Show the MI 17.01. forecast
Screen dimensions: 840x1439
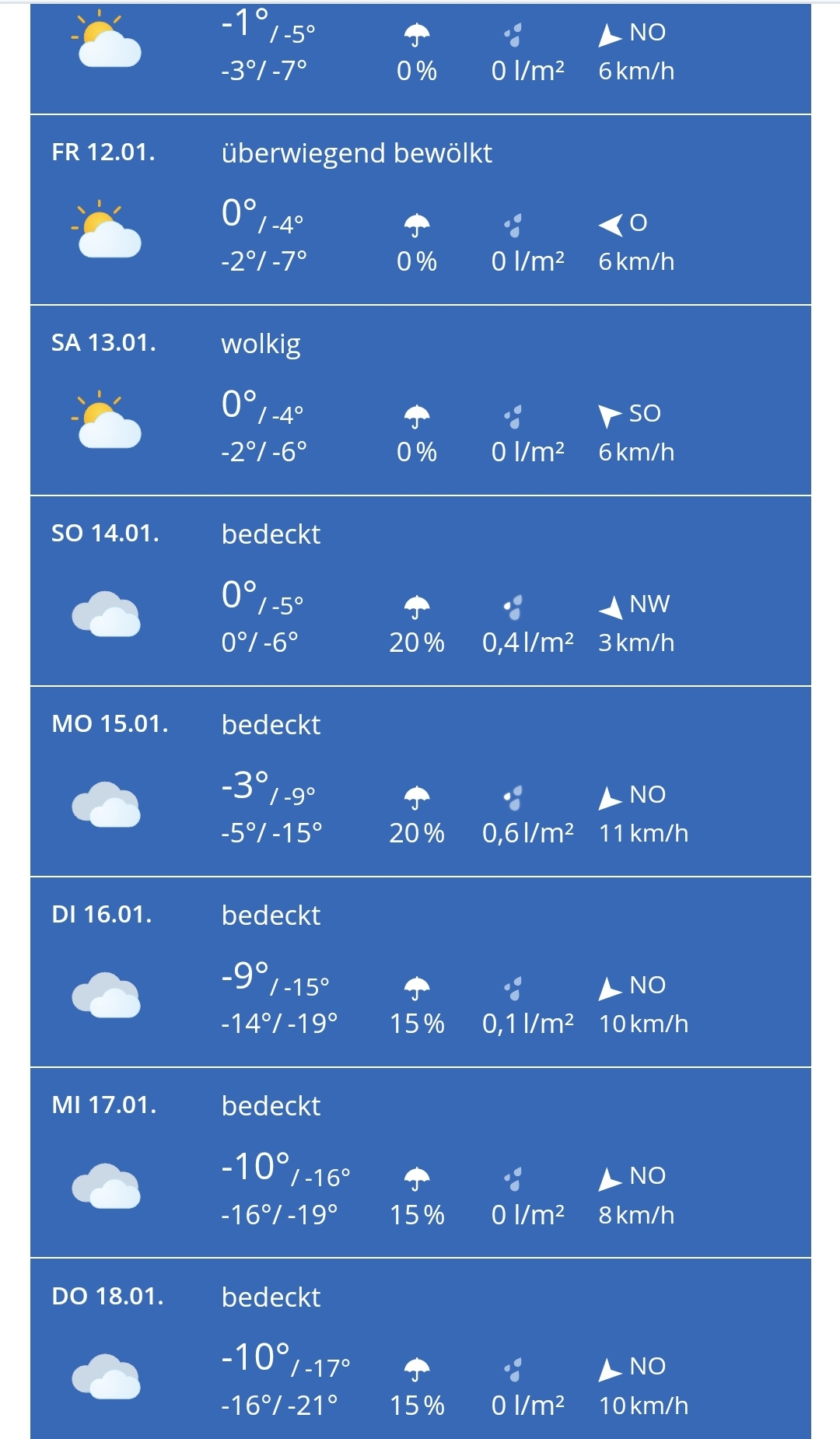point(420,1163)
